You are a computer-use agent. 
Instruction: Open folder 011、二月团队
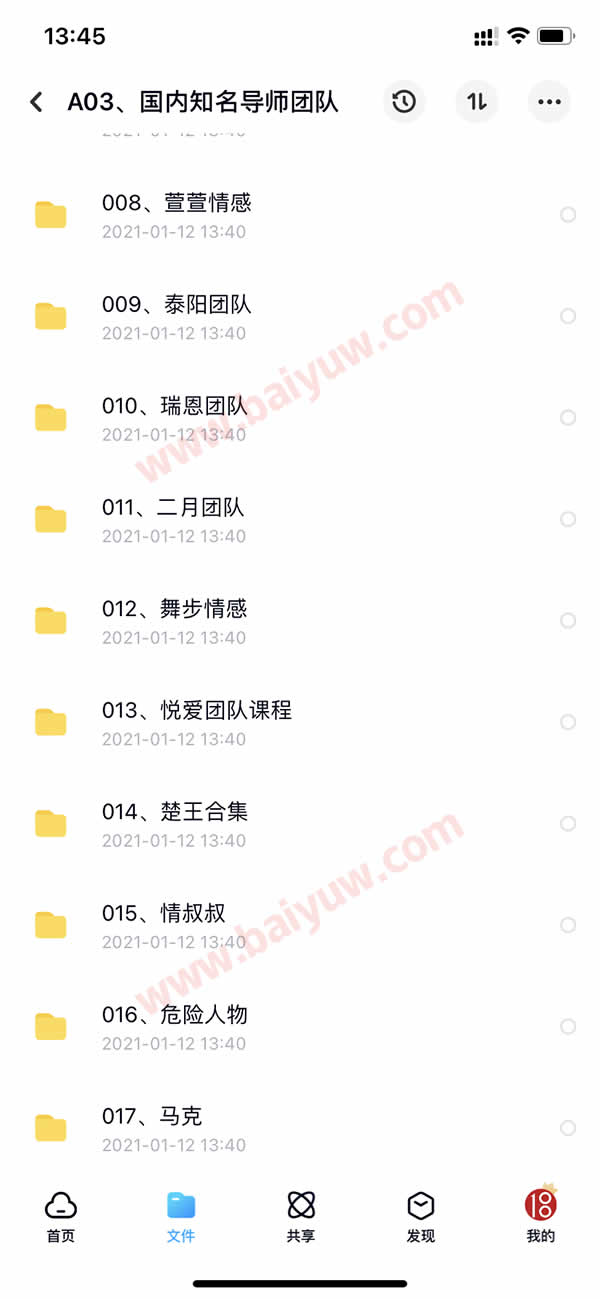(x=300, y=520)
